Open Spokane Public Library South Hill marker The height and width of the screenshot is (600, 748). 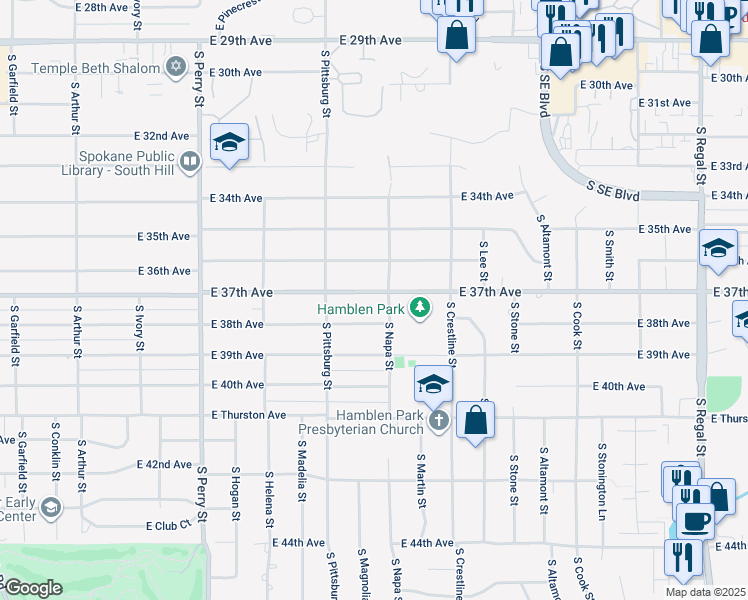(x=190, y=162)
